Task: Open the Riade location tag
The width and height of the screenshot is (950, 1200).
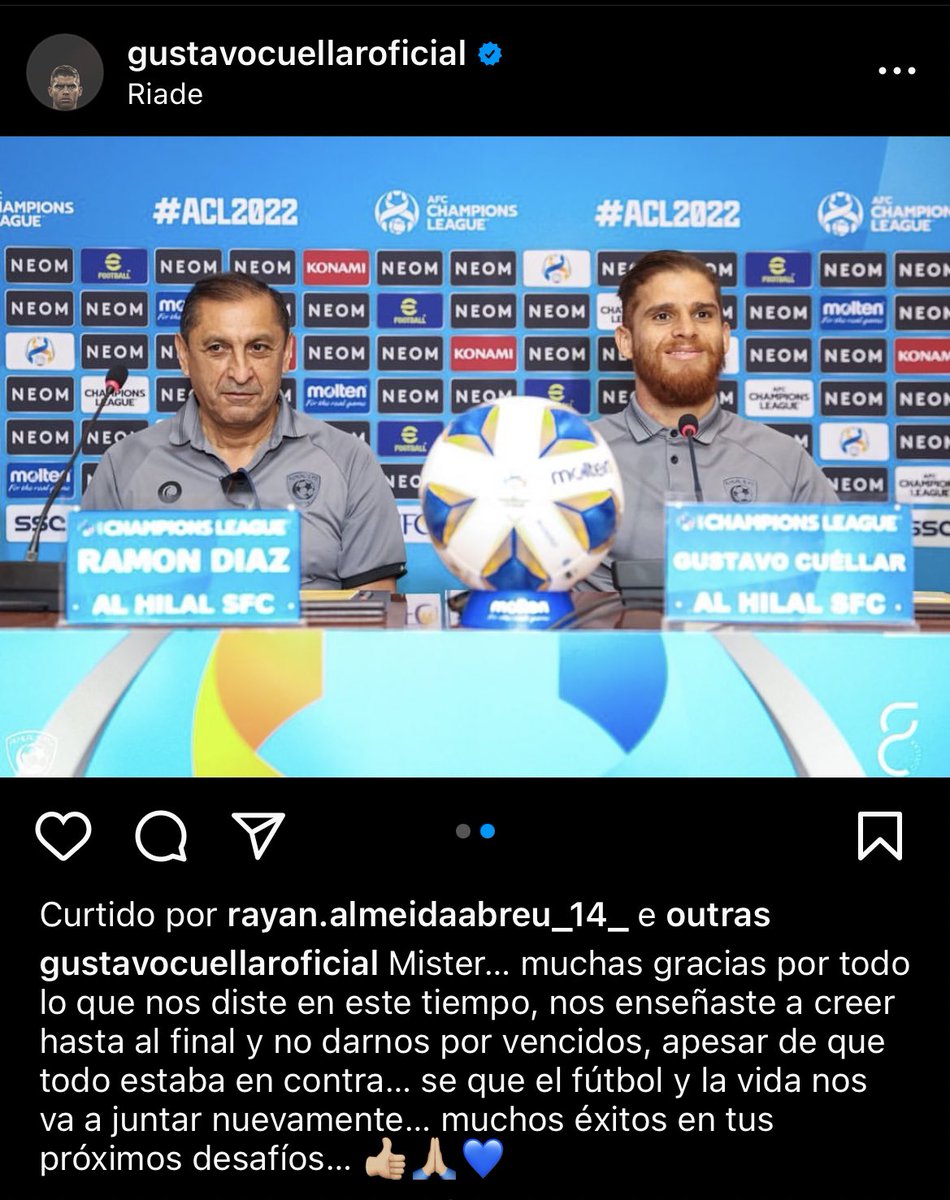Action: [x=165, y=94]
